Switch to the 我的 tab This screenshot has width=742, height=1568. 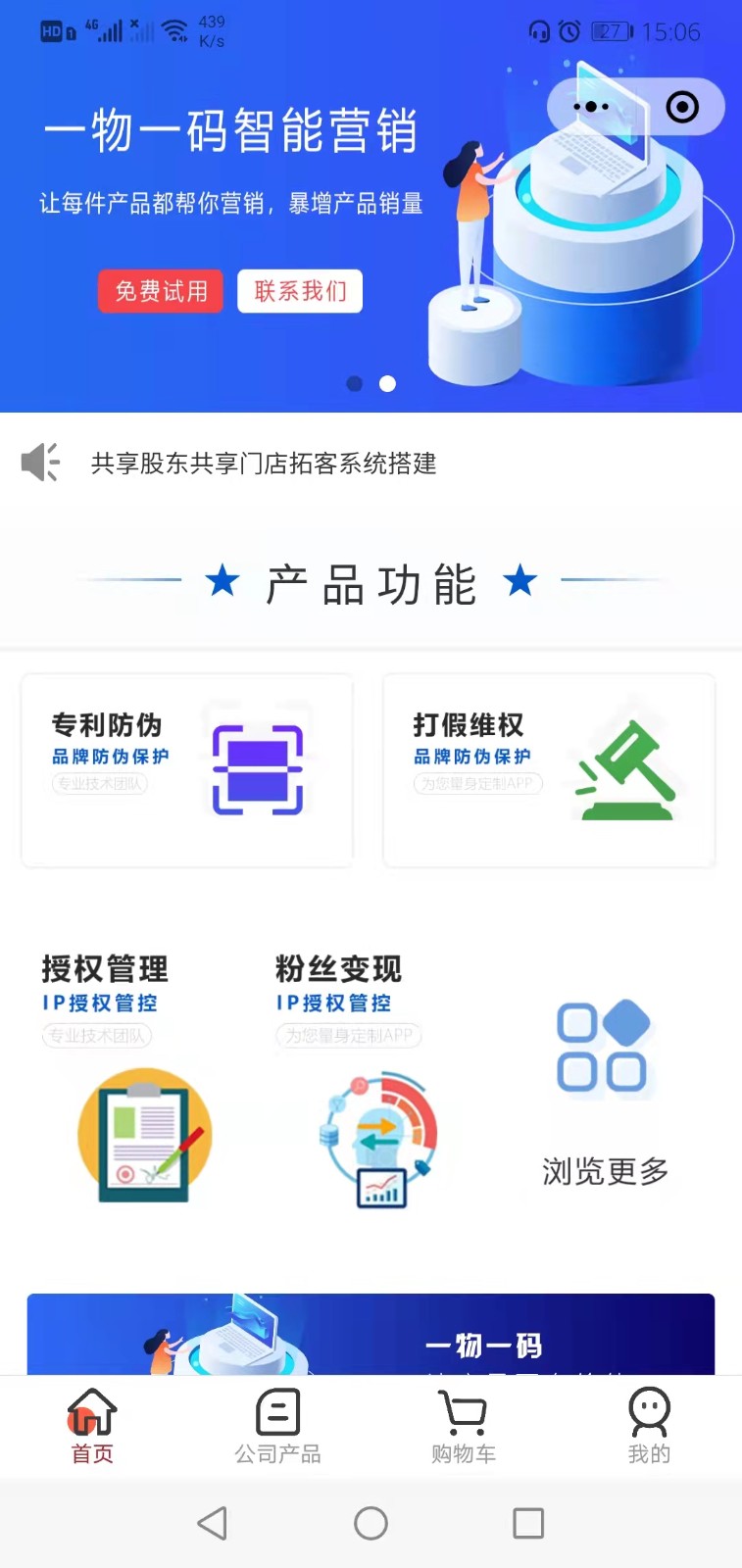[649, 1426]
